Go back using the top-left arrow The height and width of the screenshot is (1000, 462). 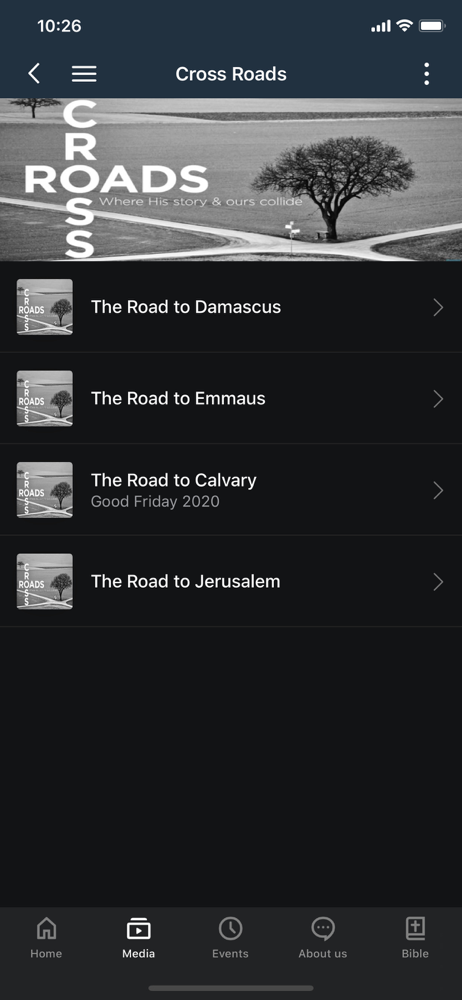pyautogui.click(x=34, y=74)
